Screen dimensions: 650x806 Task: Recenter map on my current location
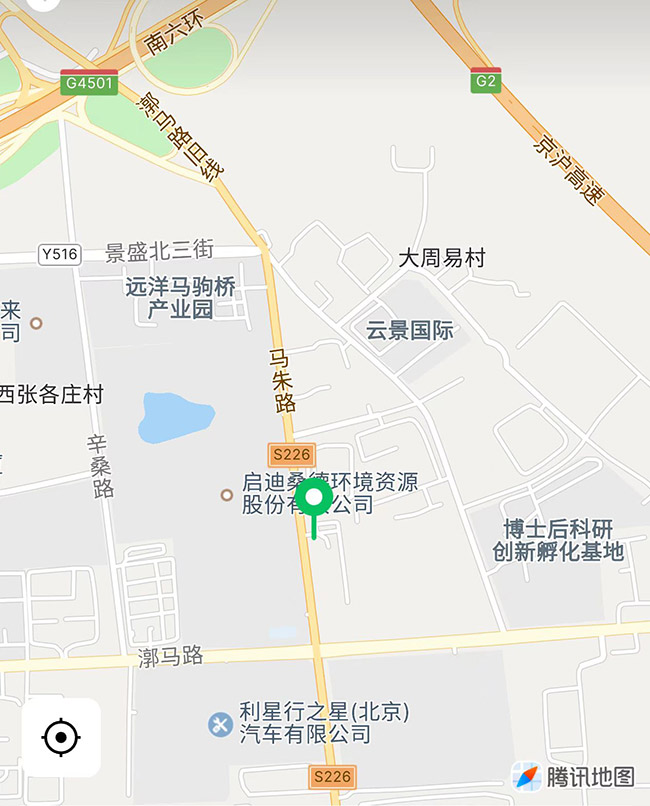(x=61, y=738)
